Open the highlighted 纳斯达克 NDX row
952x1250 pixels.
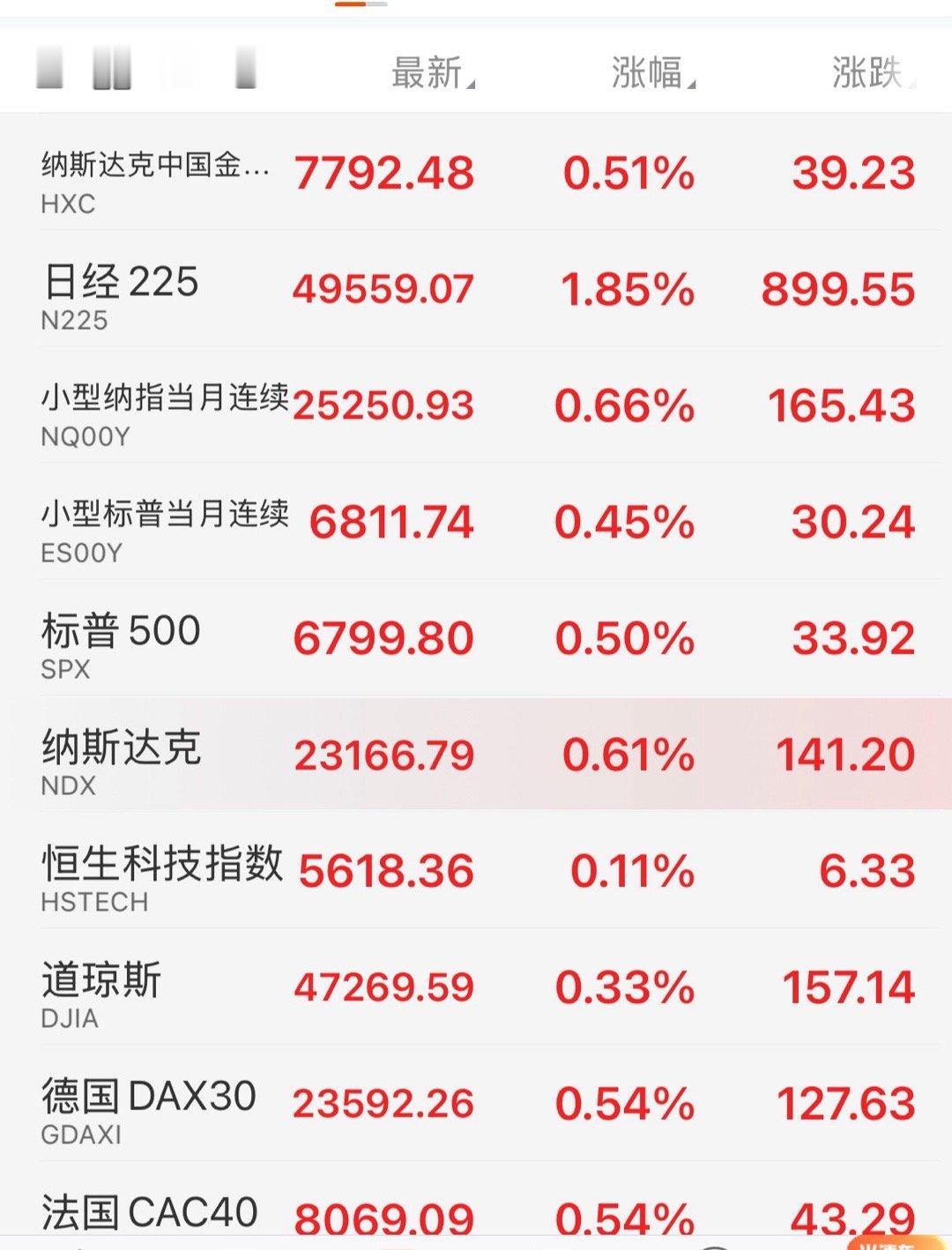tap(476, 756)
